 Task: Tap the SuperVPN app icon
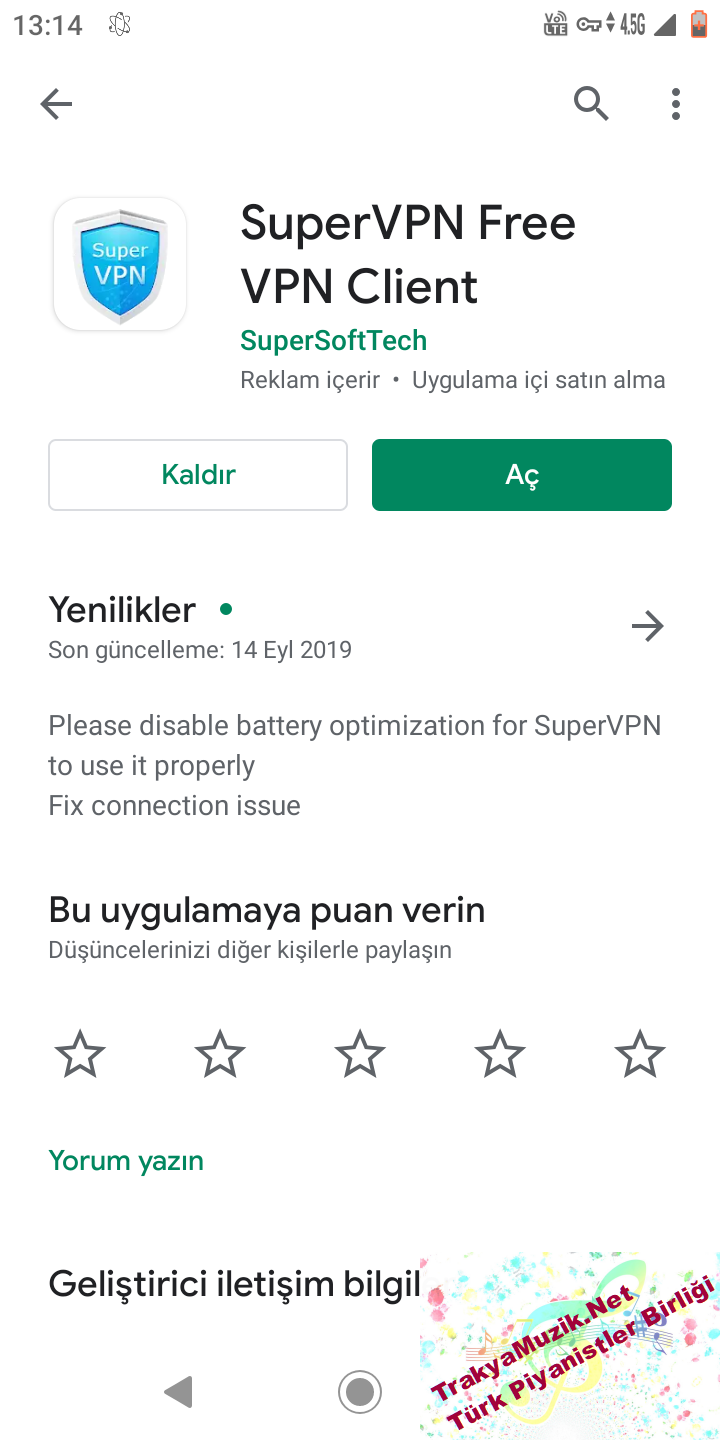tap(119, 263)
